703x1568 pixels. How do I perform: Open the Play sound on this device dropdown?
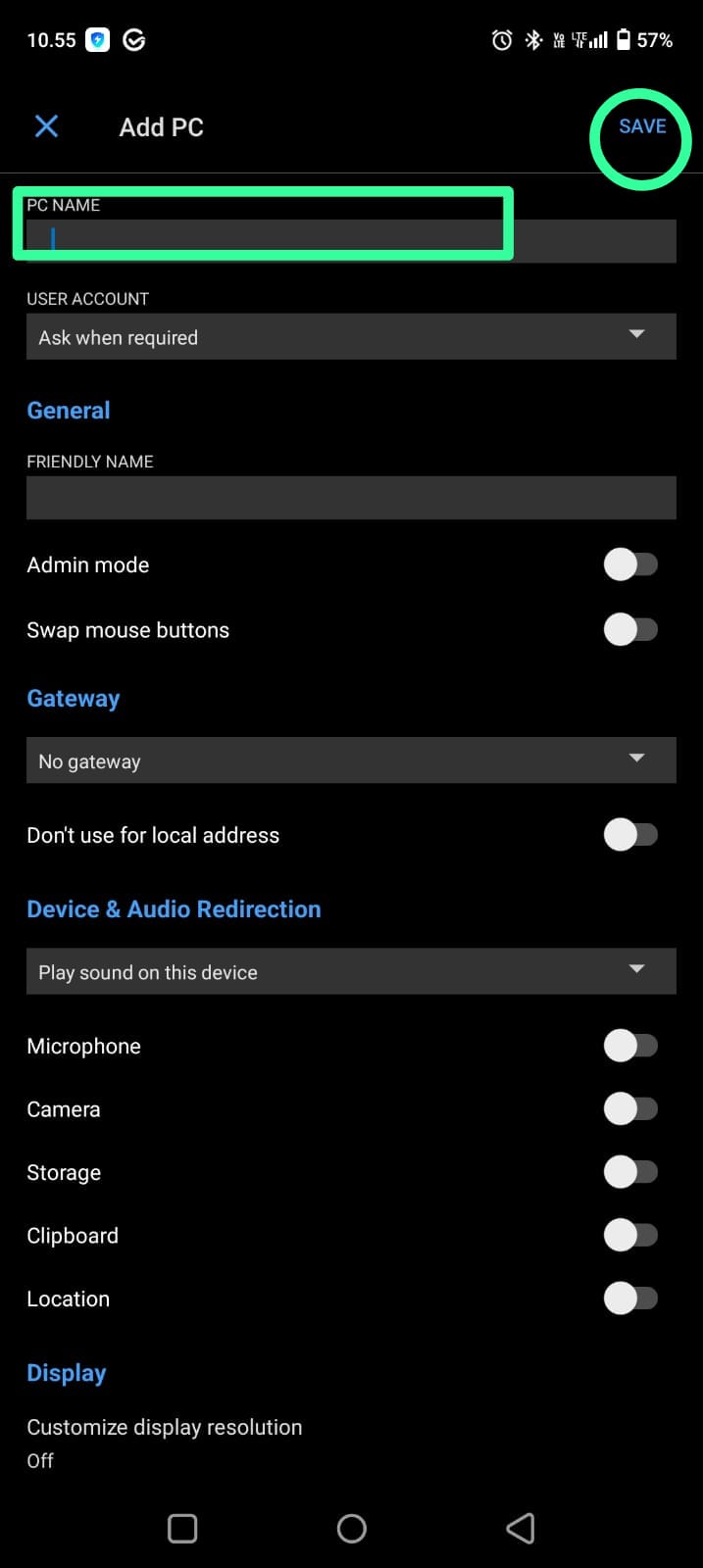coord(351,971)
